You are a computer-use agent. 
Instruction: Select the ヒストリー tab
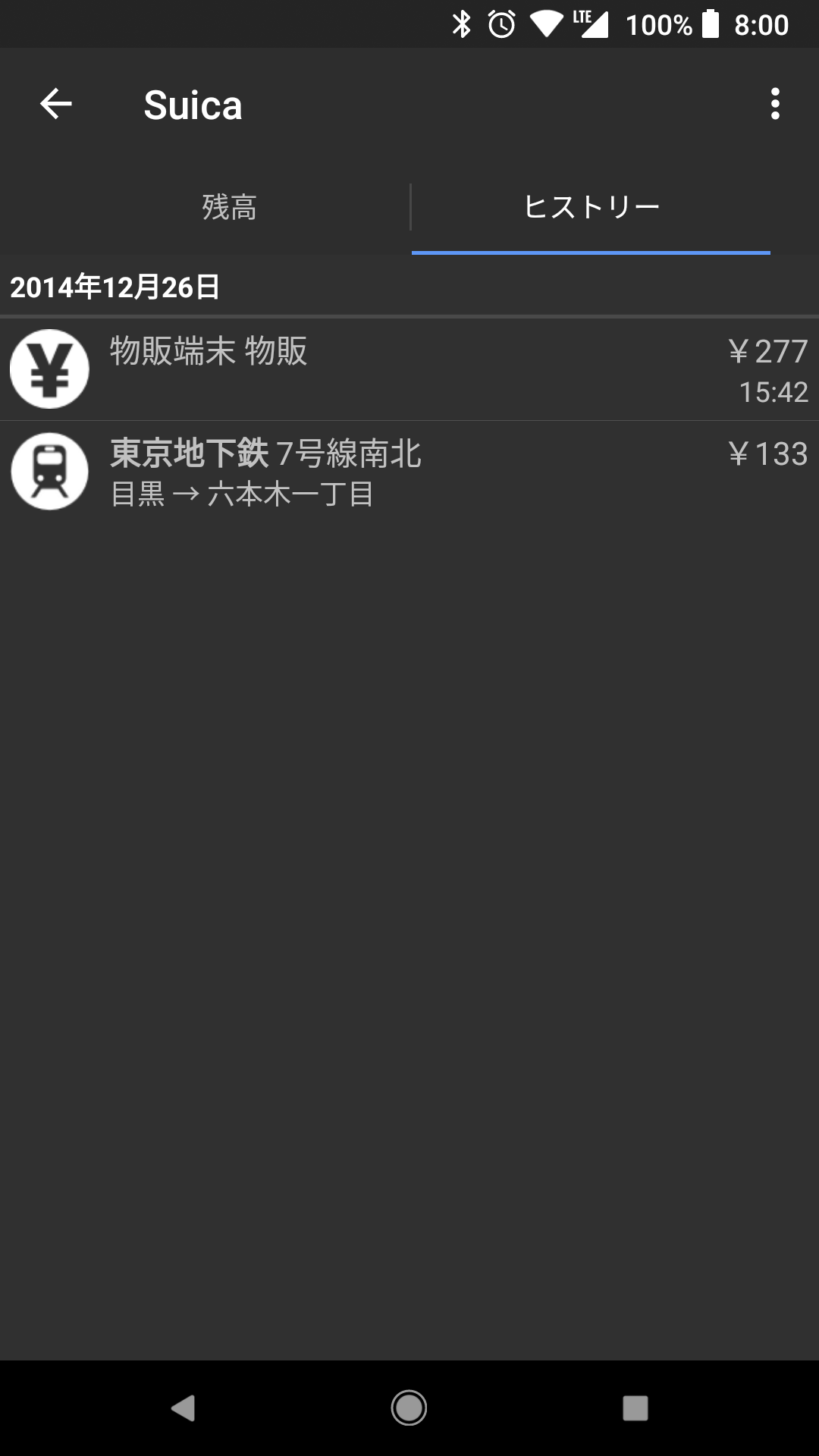(x=591, y=207)
